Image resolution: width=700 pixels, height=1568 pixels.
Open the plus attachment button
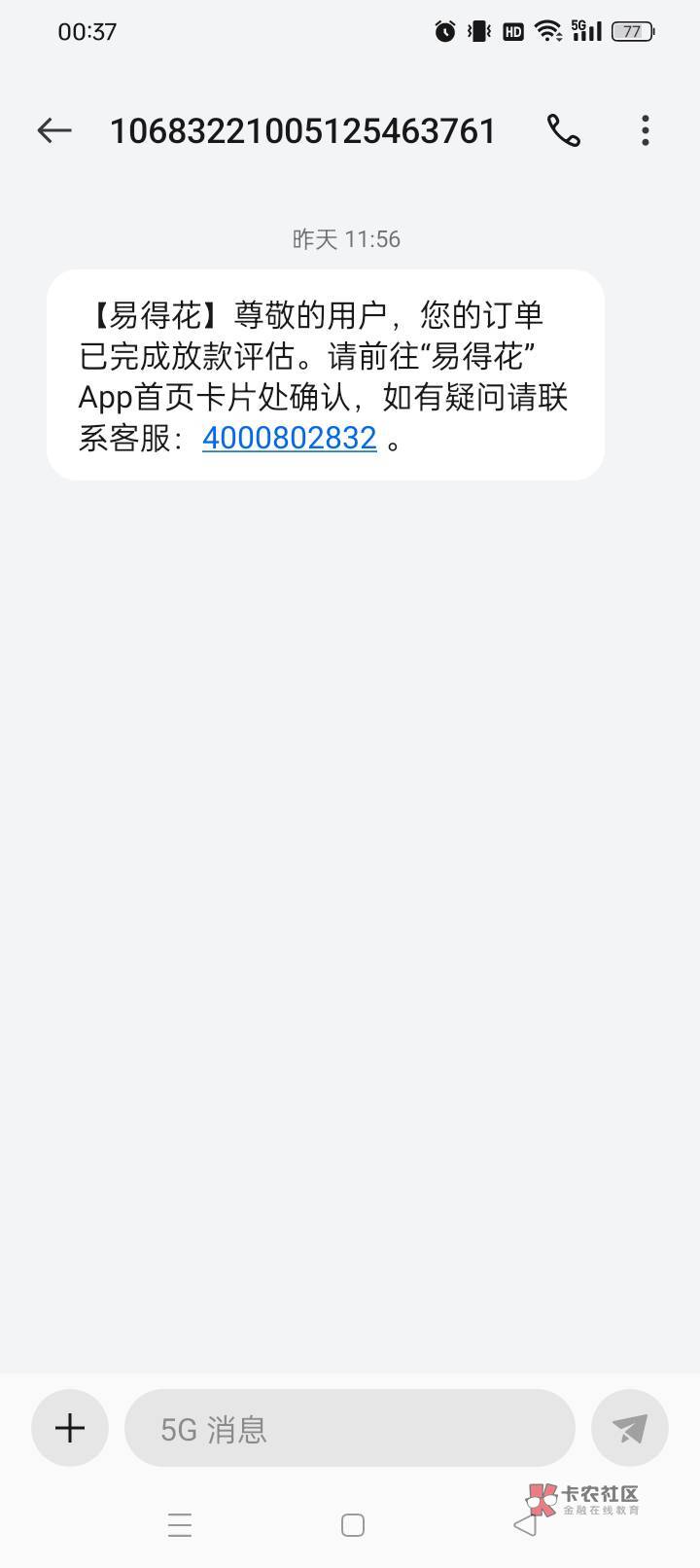click(x=70, y=1428)
